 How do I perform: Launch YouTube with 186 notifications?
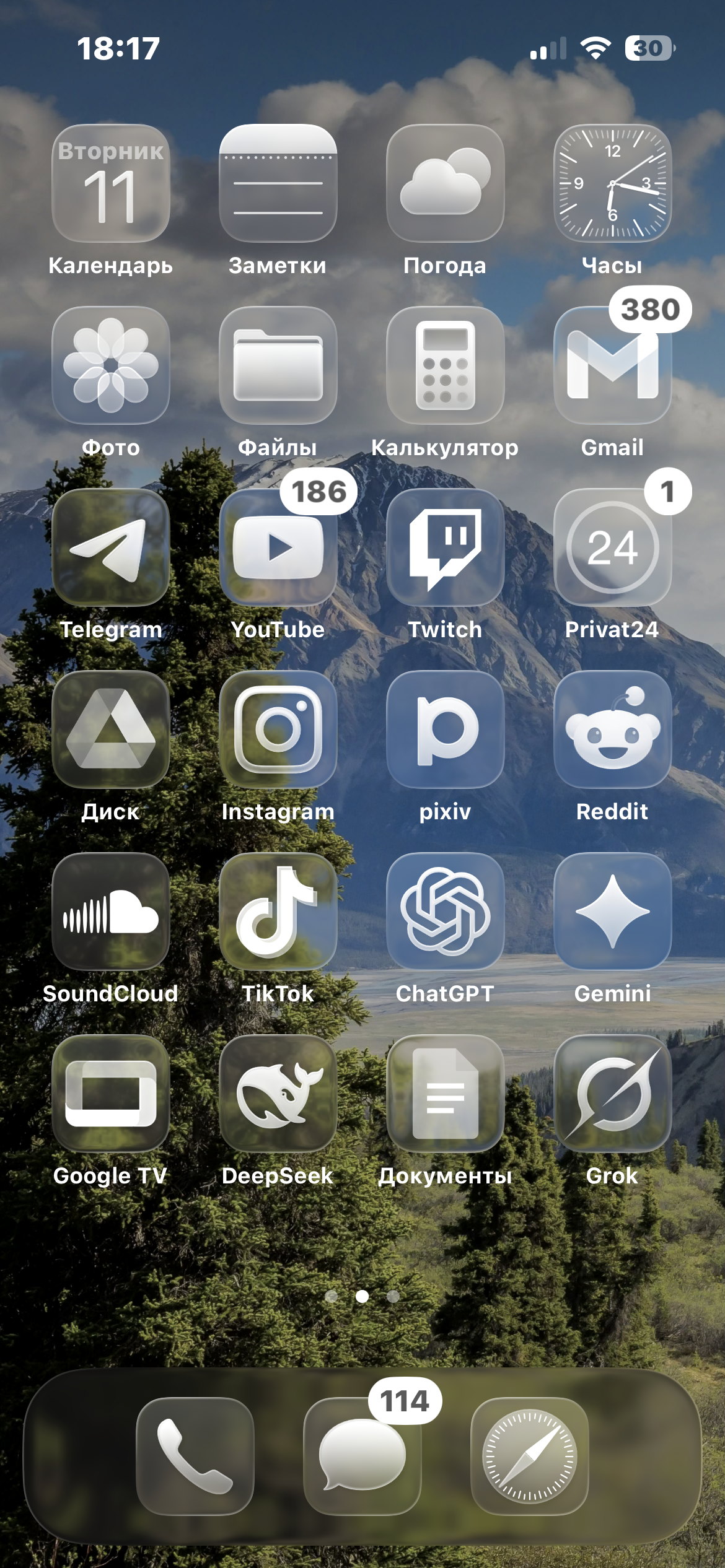(278, 547)
